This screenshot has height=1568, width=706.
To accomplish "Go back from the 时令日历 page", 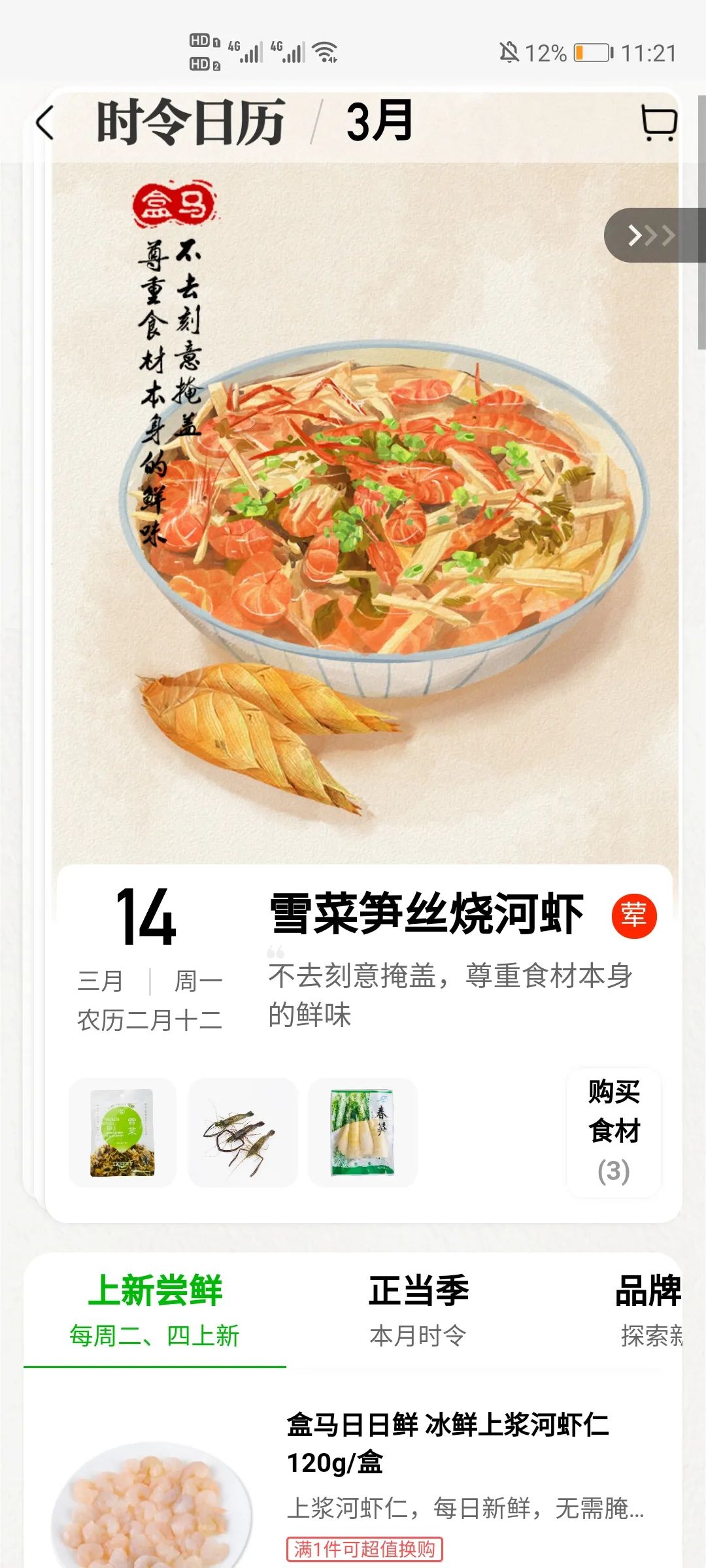I will click(x=44, y=123).
